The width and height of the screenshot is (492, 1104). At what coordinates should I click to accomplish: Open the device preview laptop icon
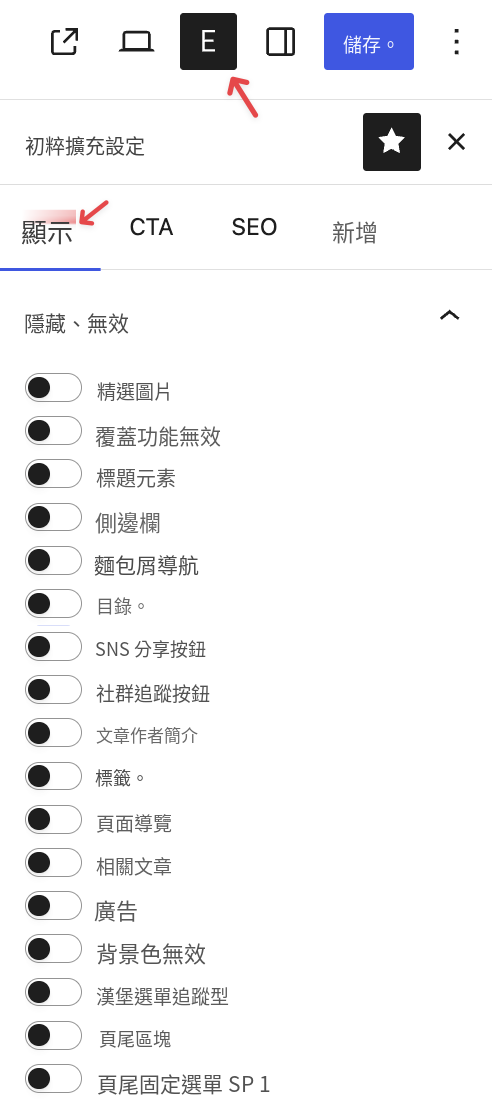[137, 42]
